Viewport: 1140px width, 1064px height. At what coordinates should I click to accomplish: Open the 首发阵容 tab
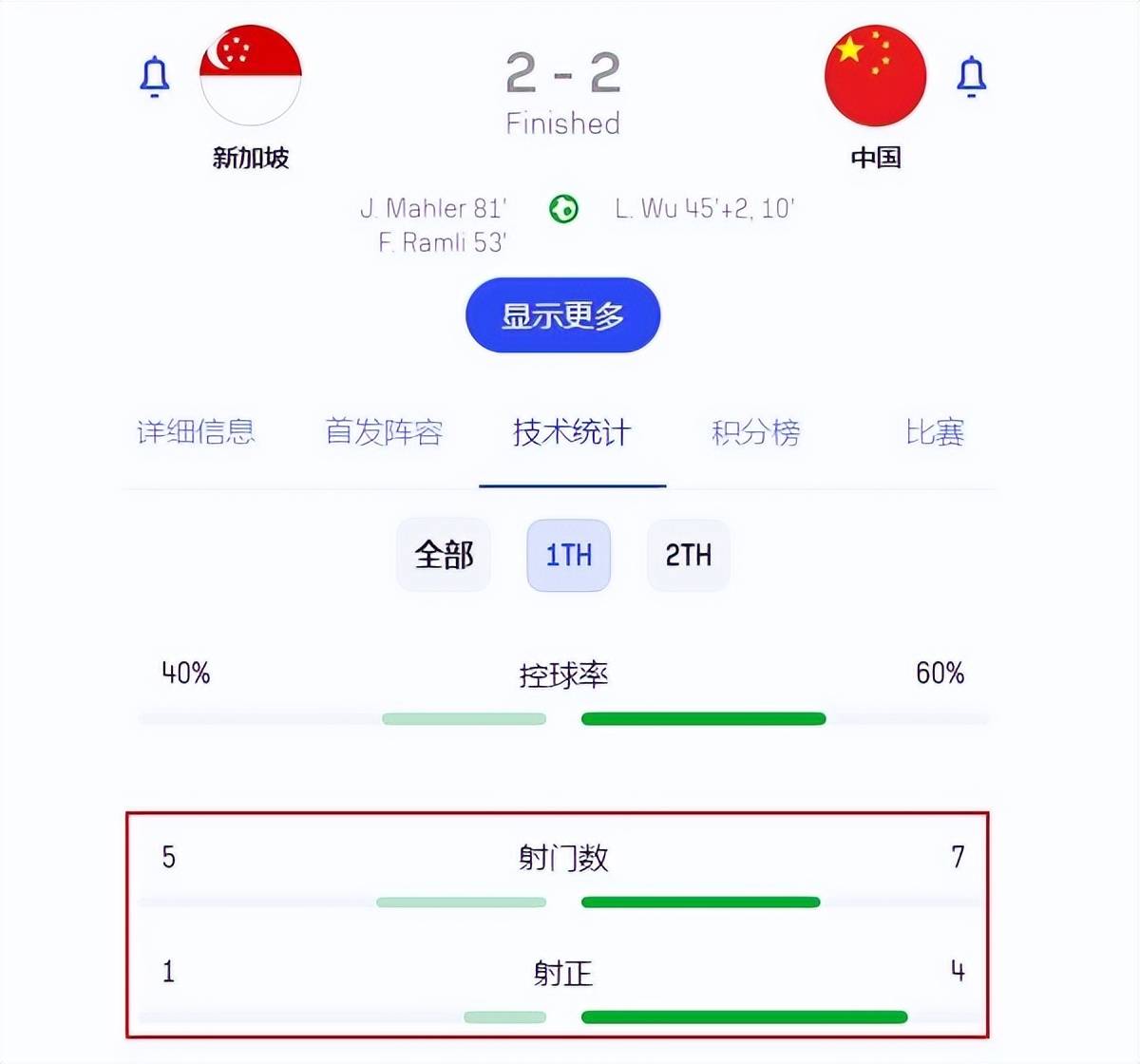click(x=384, y=432)
